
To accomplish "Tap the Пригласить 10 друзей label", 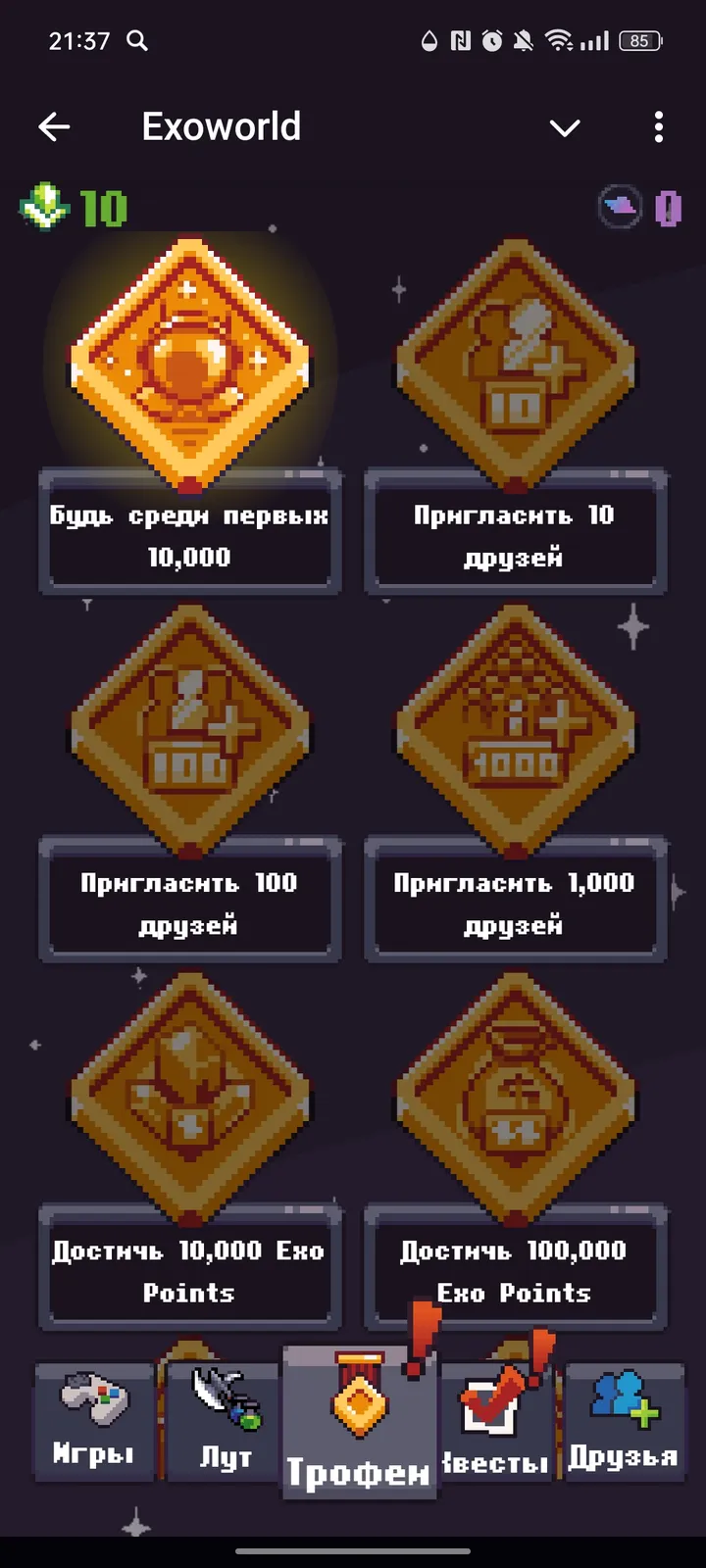I will [x=515, y=534].
